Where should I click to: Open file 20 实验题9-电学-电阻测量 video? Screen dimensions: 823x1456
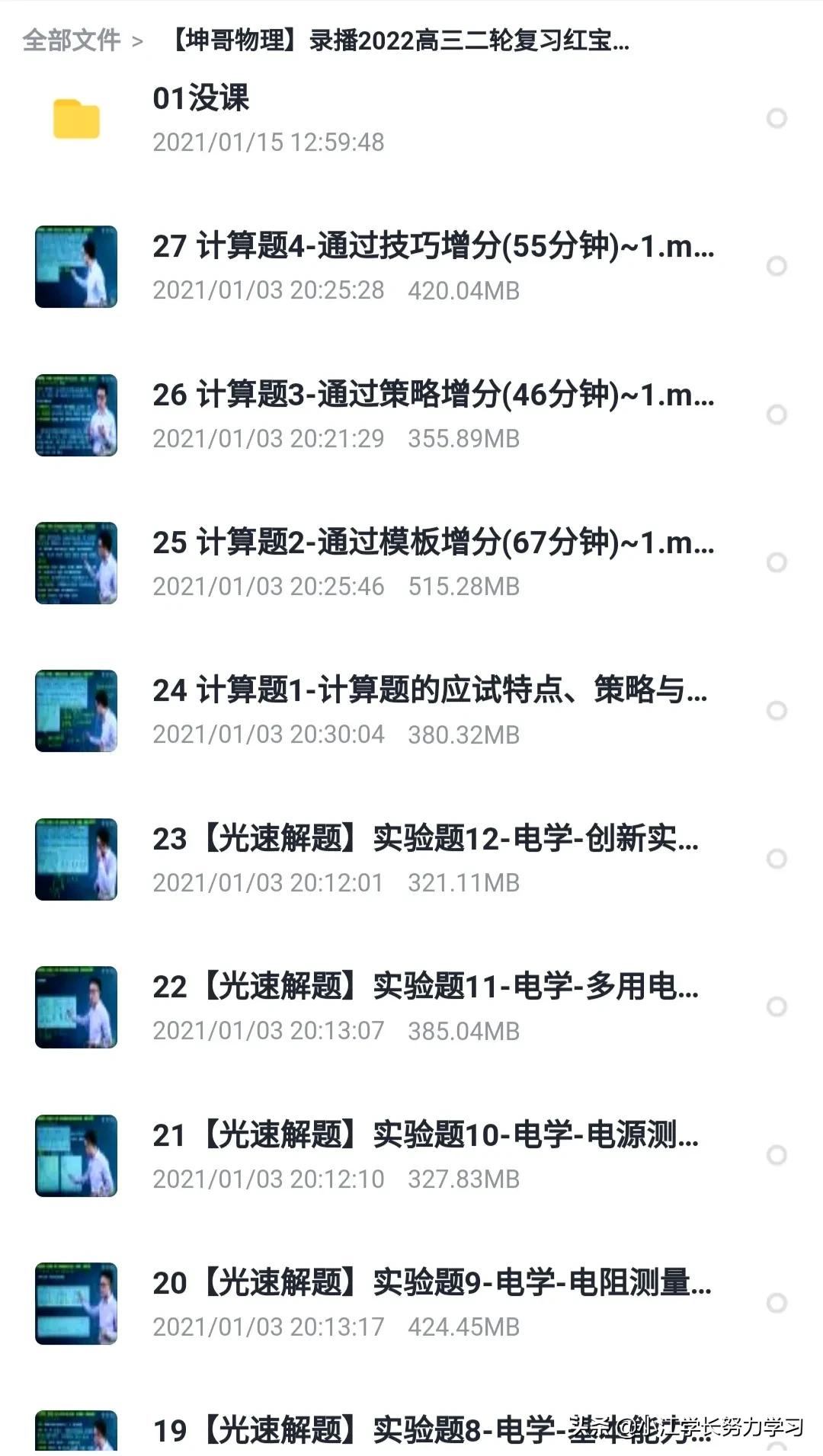pos(427,1284)
